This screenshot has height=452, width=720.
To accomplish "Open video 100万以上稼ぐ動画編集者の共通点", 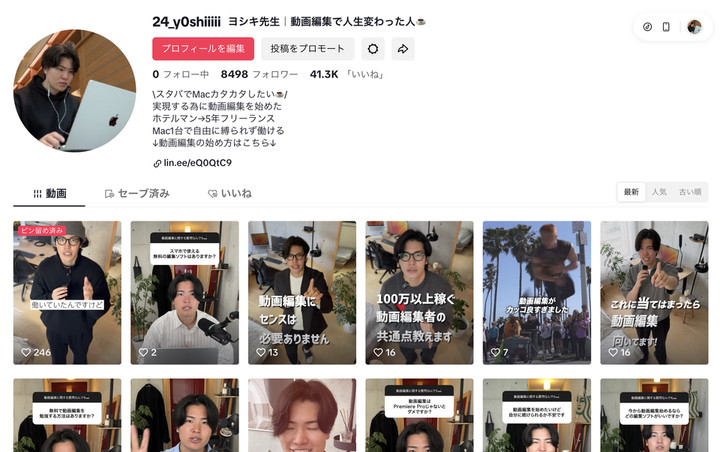I will coord(419,293).
